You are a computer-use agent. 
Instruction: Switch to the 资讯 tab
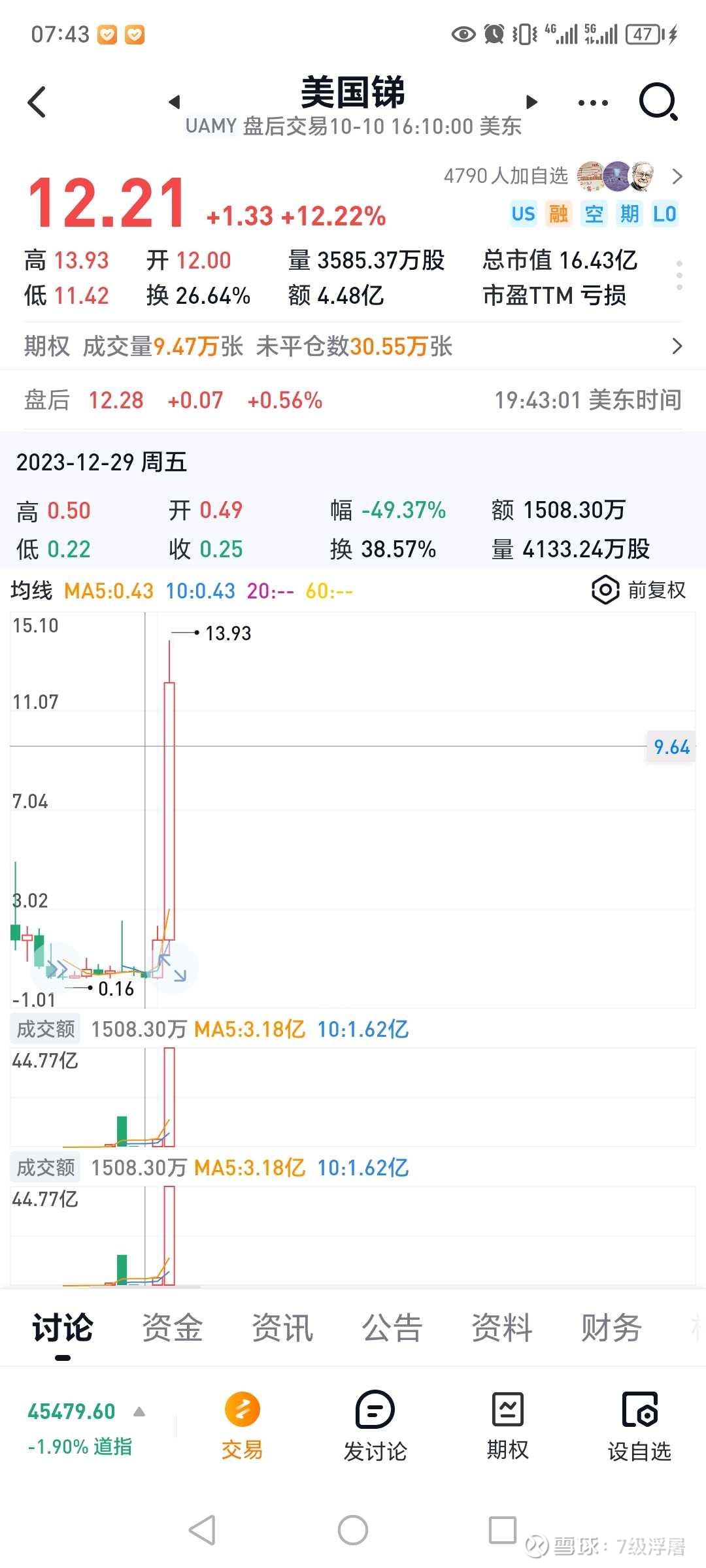tap(282, 1328)
